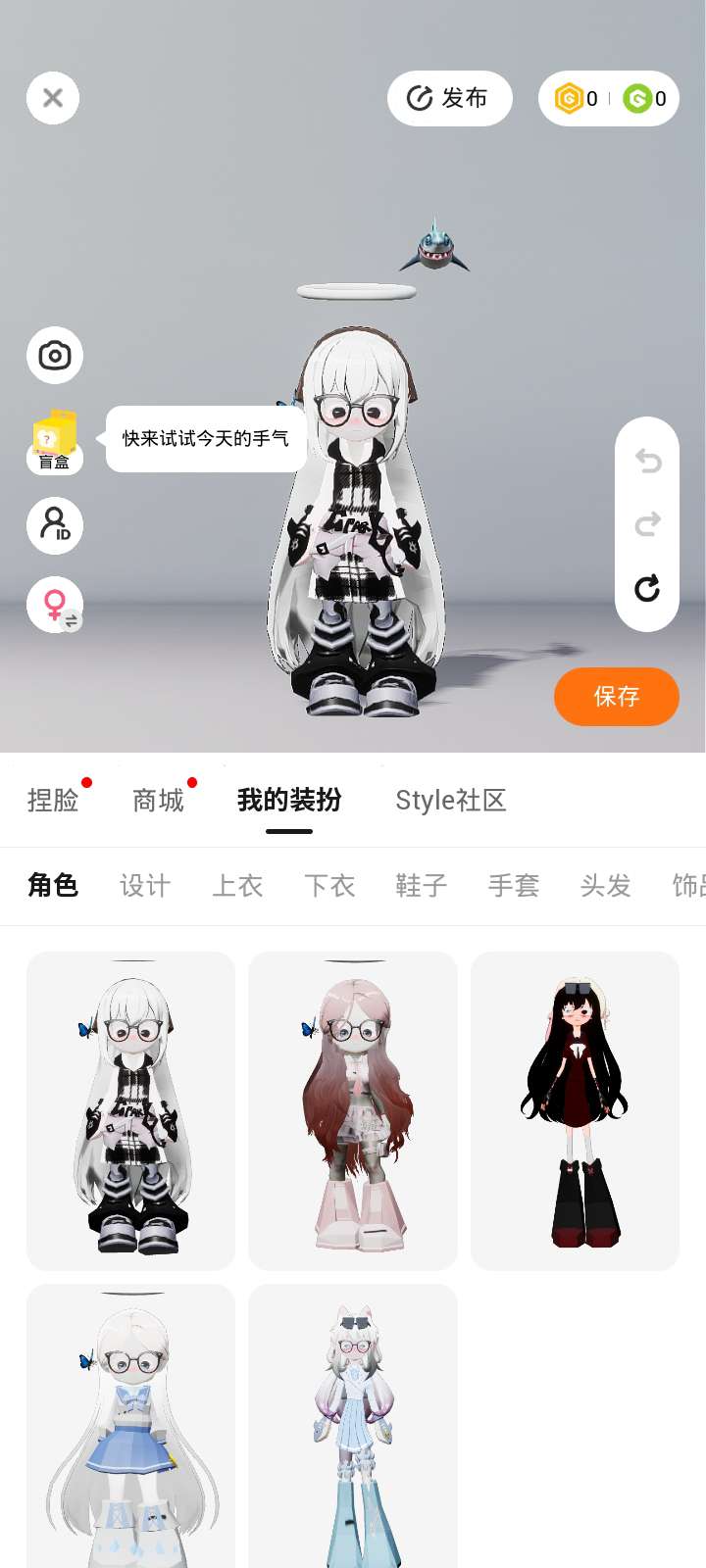
Task: Select the 设计 category
Action: (x=145, y=886)
